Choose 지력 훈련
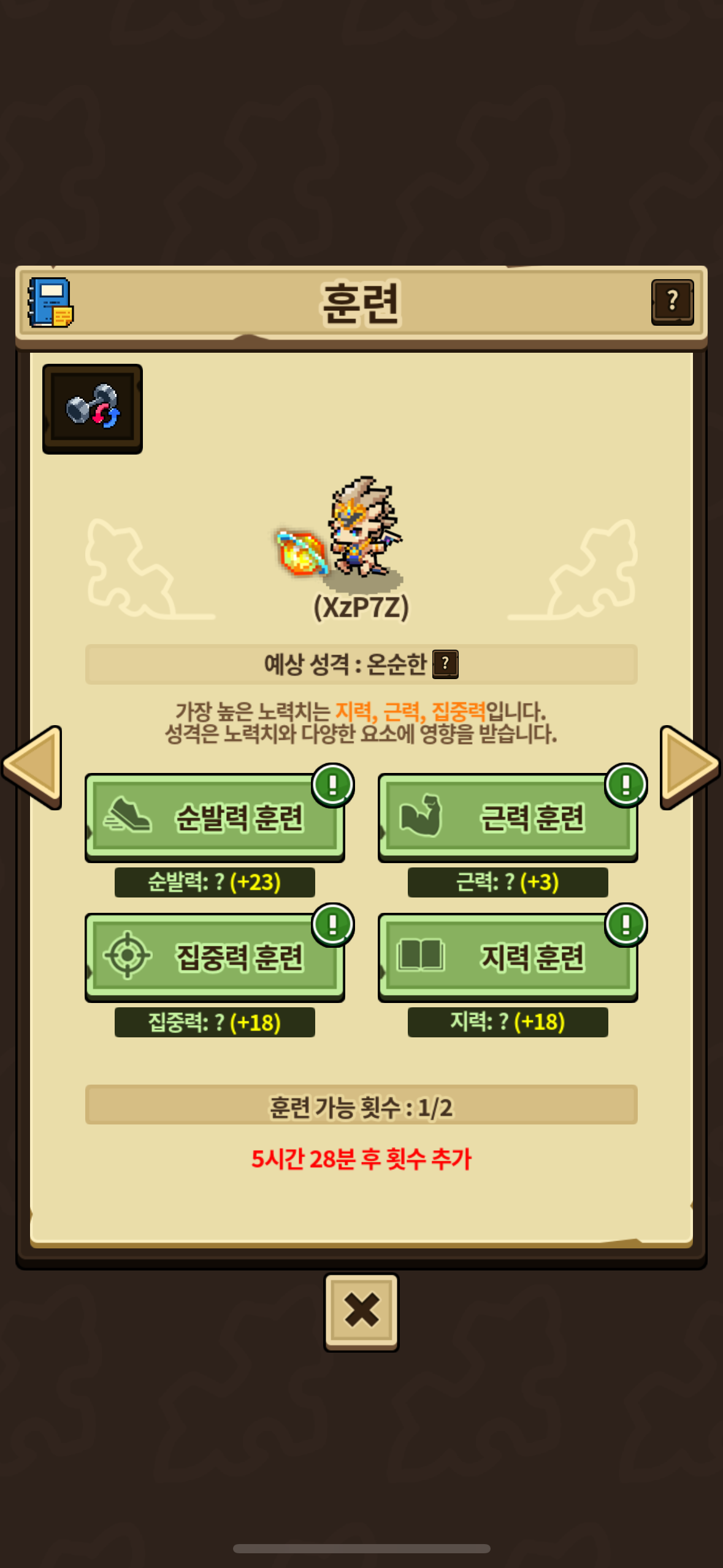The width and height of the screenshot is (723, 1568). coord(508,957)
